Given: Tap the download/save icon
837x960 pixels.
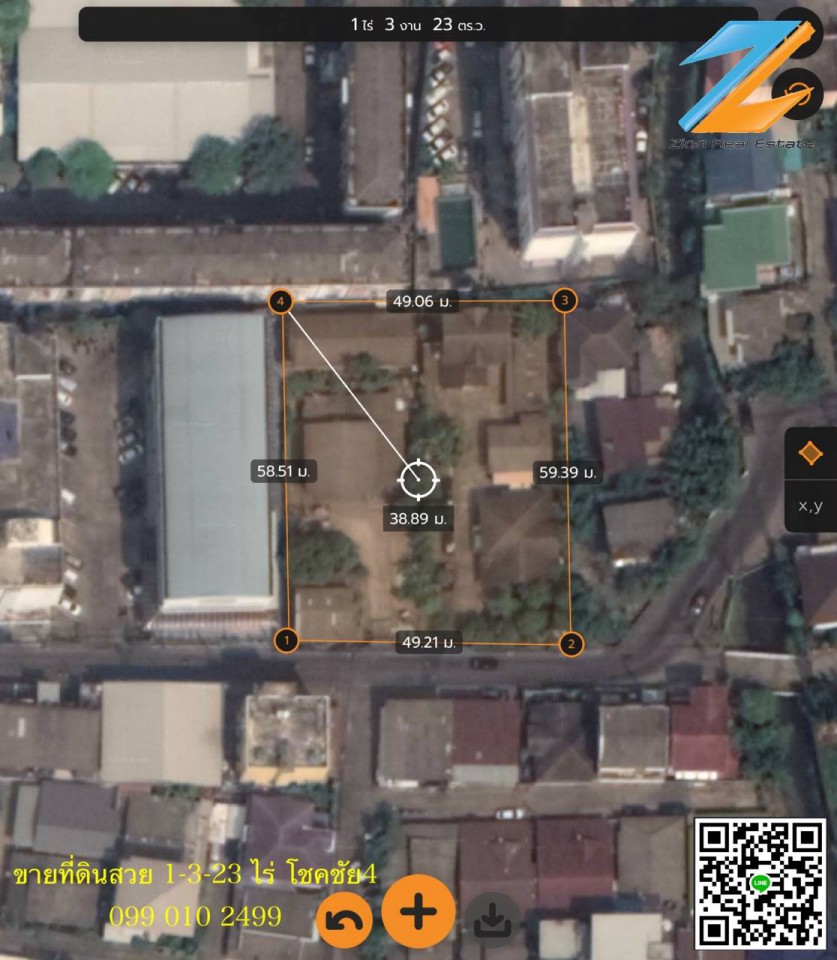Looking at the screenshot, I should 492,921.
